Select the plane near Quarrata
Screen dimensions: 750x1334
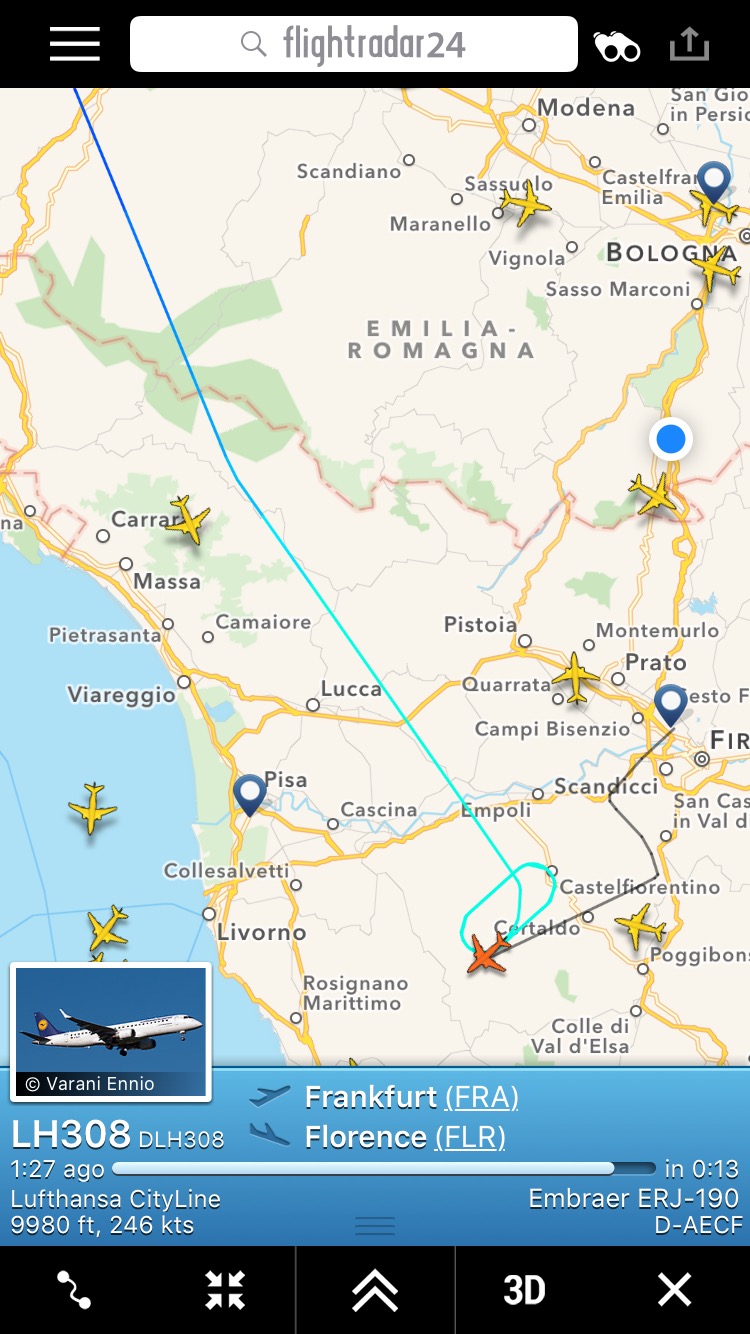tap(575, 677)
